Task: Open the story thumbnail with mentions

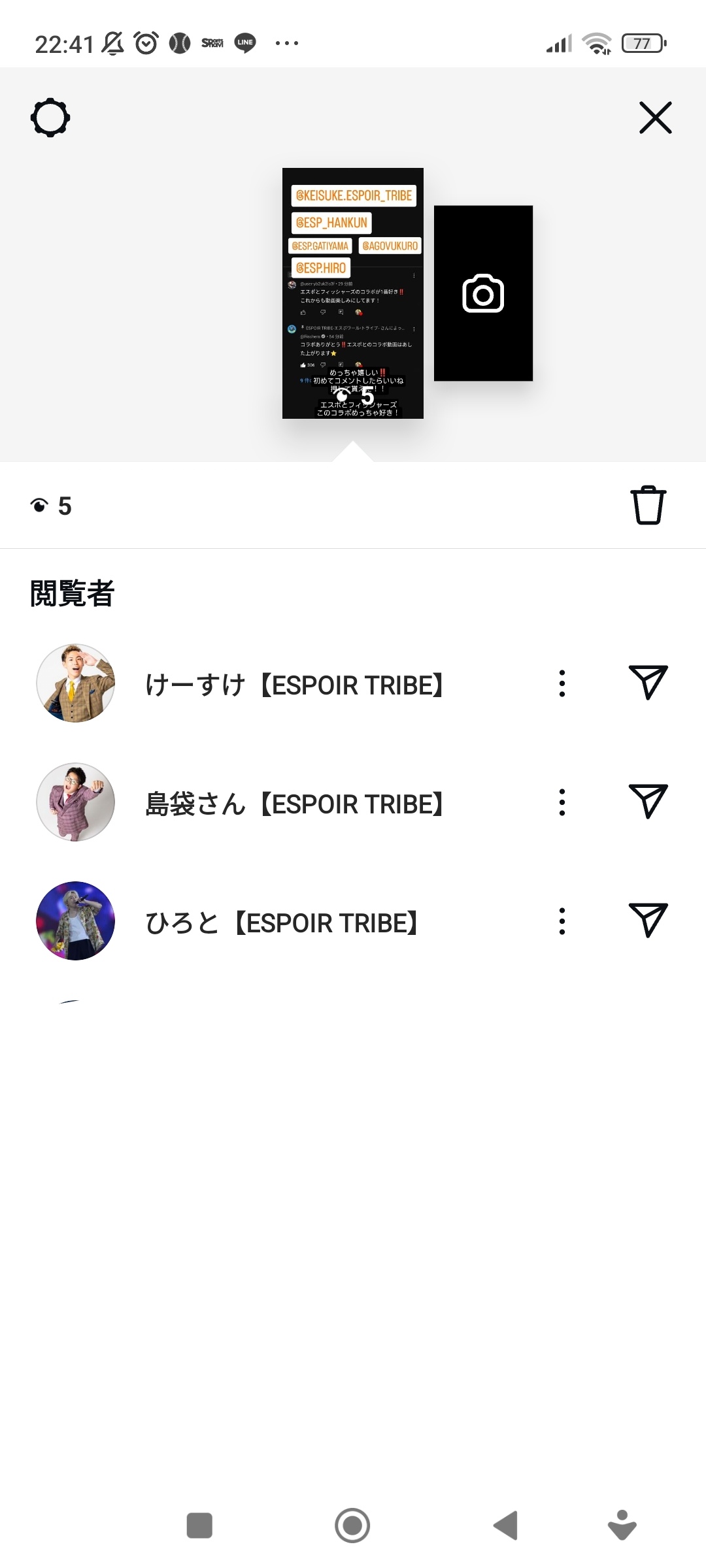Action: (352, 293)
